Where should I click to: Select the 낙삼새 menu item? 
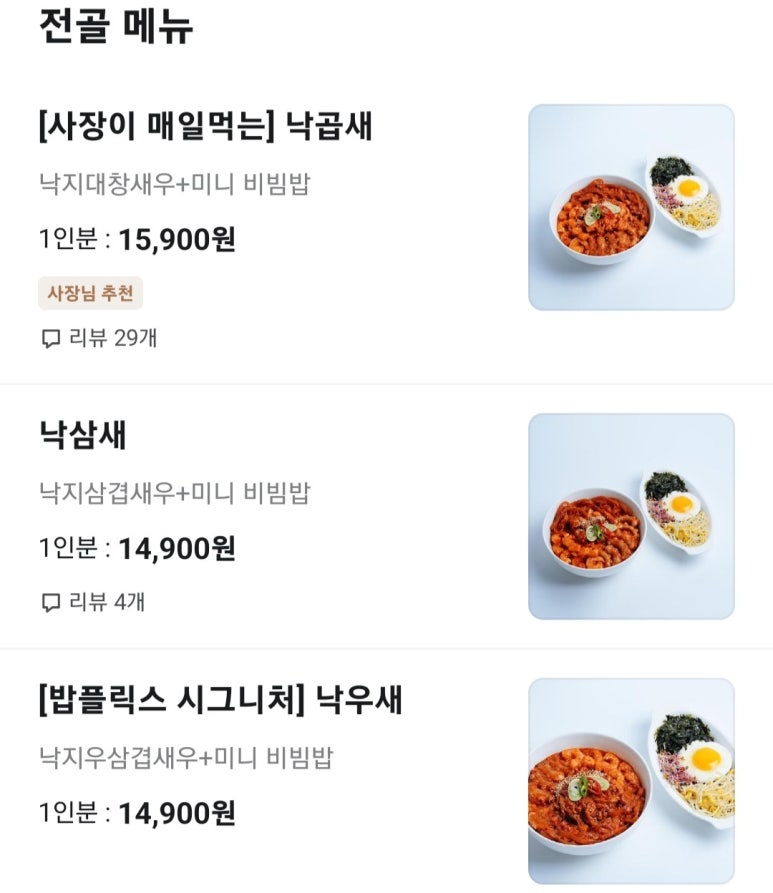pos(83,435)
